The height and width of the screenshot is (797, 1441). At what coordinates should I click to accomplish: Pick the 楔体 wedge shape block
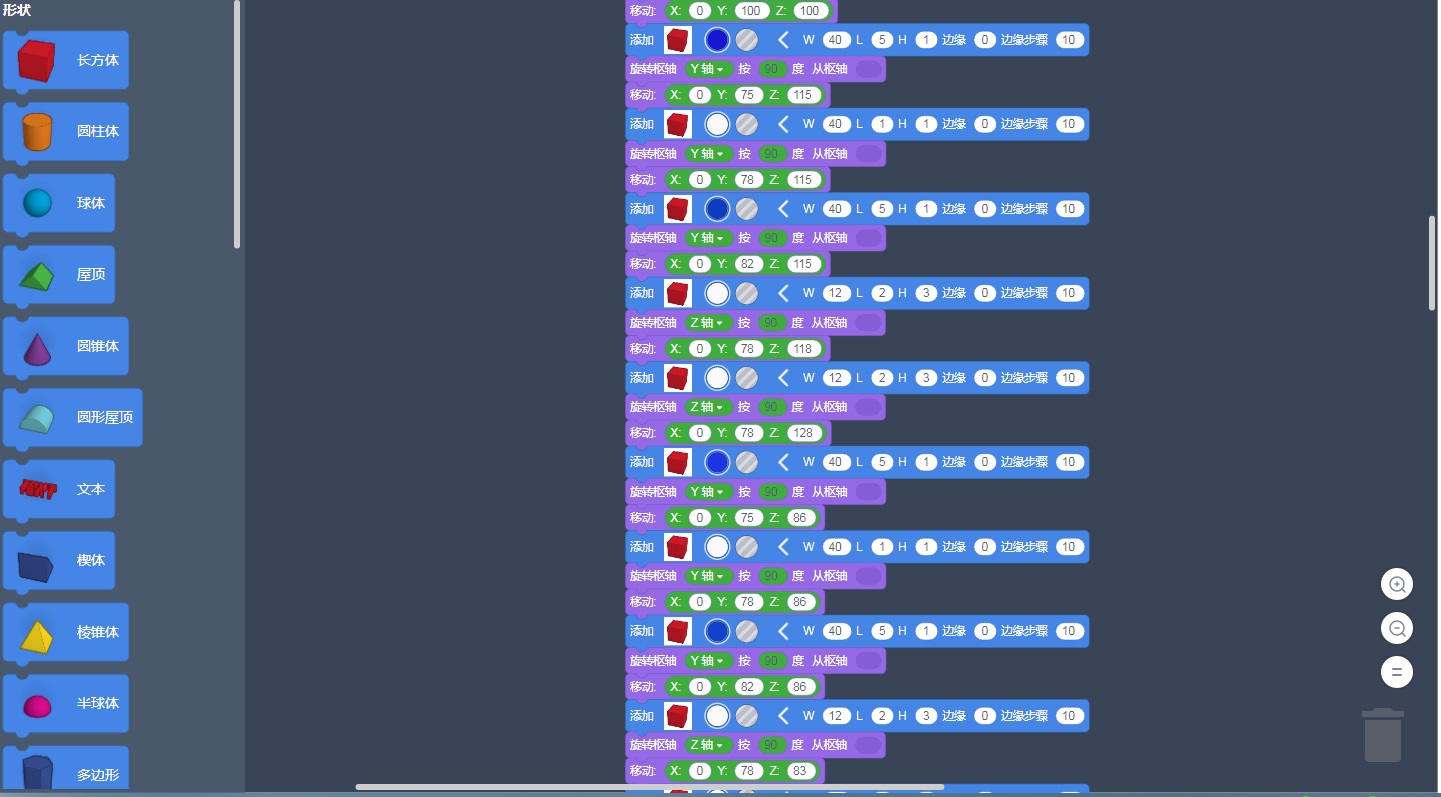(60, 561)
